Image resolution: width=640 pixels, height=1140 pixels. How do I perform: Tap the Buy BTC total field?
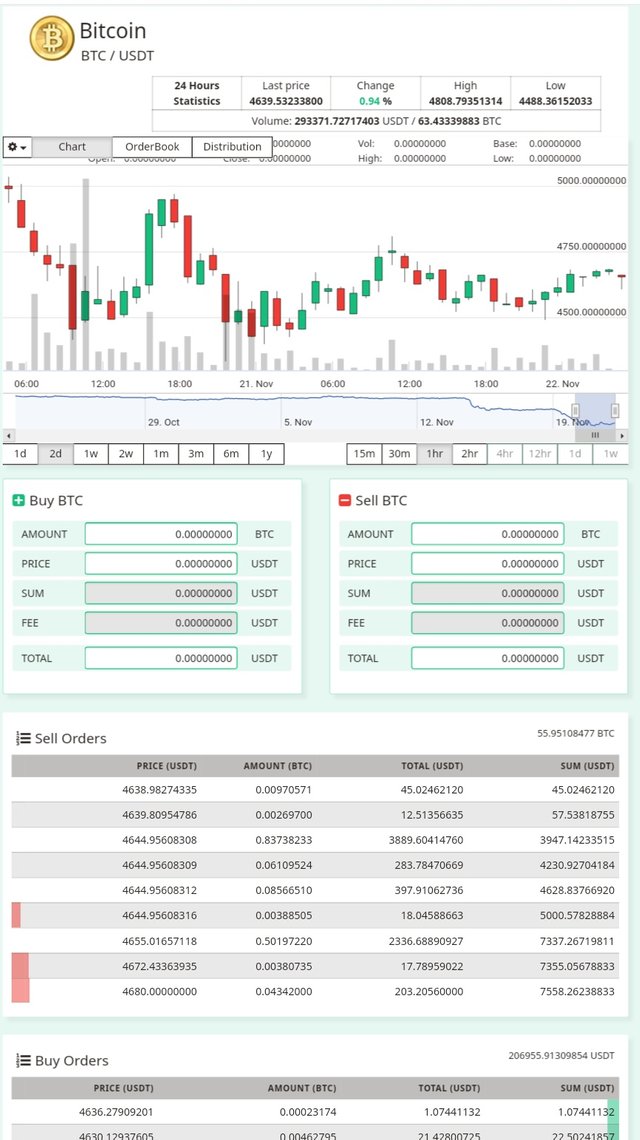(x=161, y=658)
